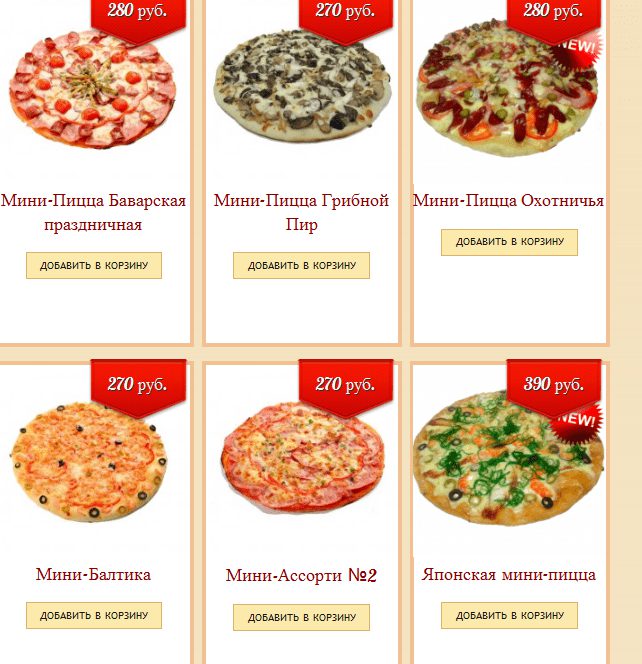This screenshot has height=664, width=642.
Task: View the Мини-Балтика pizza photo
Action: pos(90,462)
